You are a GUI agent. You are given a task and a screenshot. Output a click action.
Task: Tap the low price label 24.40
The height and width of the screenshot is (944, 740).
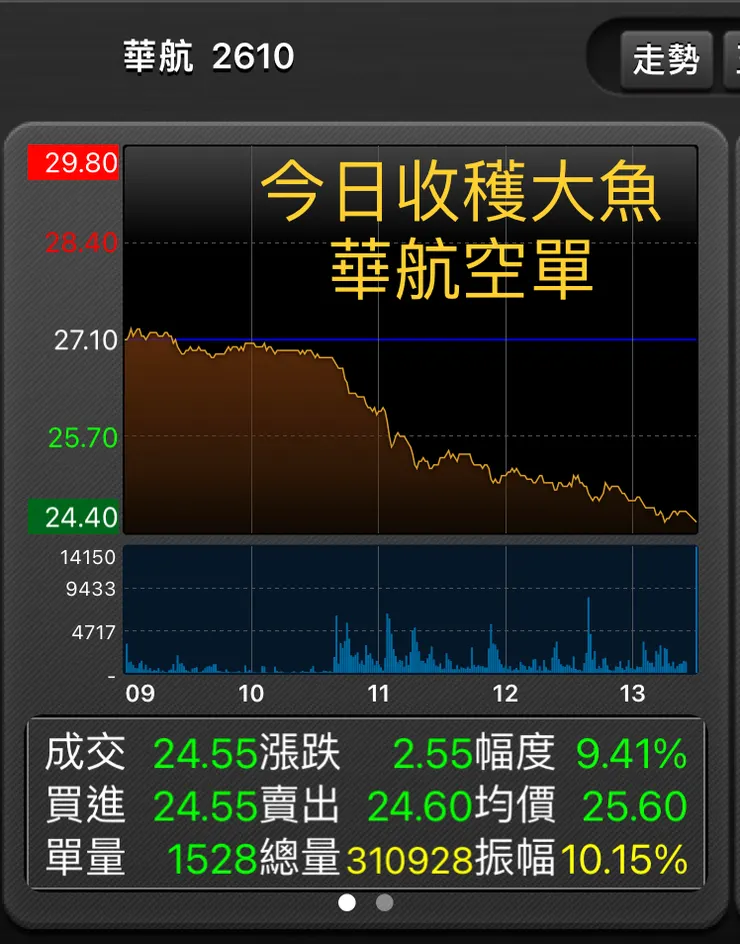74,518
